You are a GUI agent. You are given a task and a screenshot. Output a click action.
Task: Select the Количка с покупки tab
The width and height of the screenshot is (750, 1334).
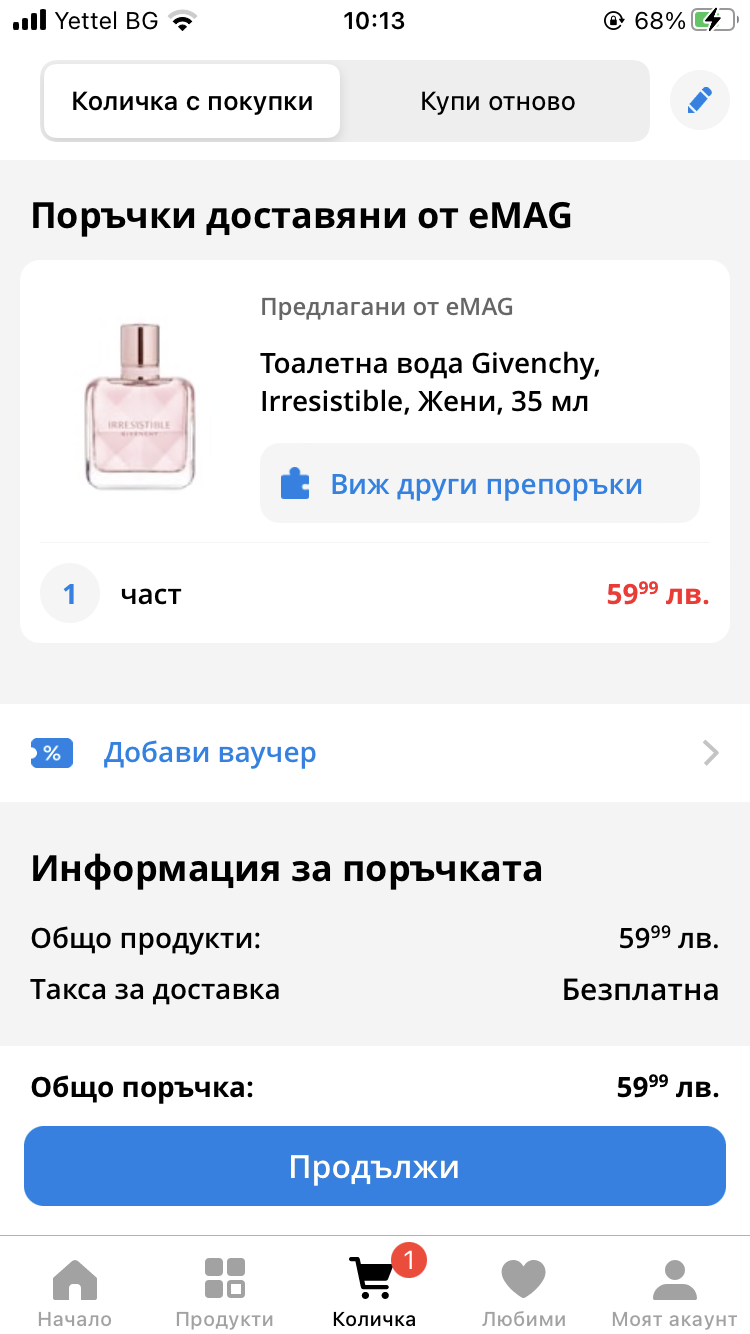(192, 101)
